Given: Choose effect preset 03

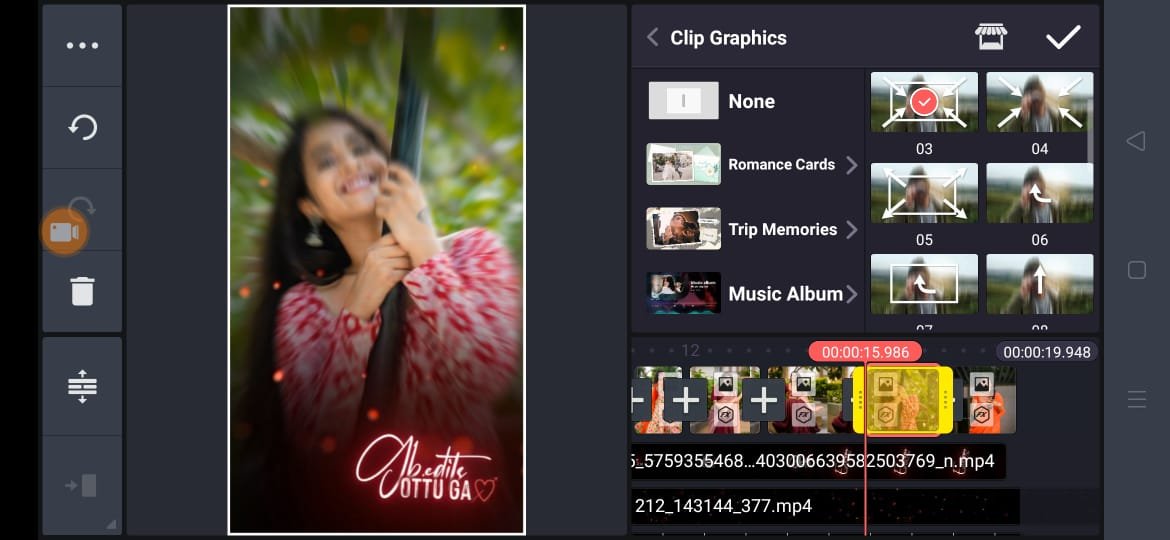Looking at the screenshot, I should 924,102.
